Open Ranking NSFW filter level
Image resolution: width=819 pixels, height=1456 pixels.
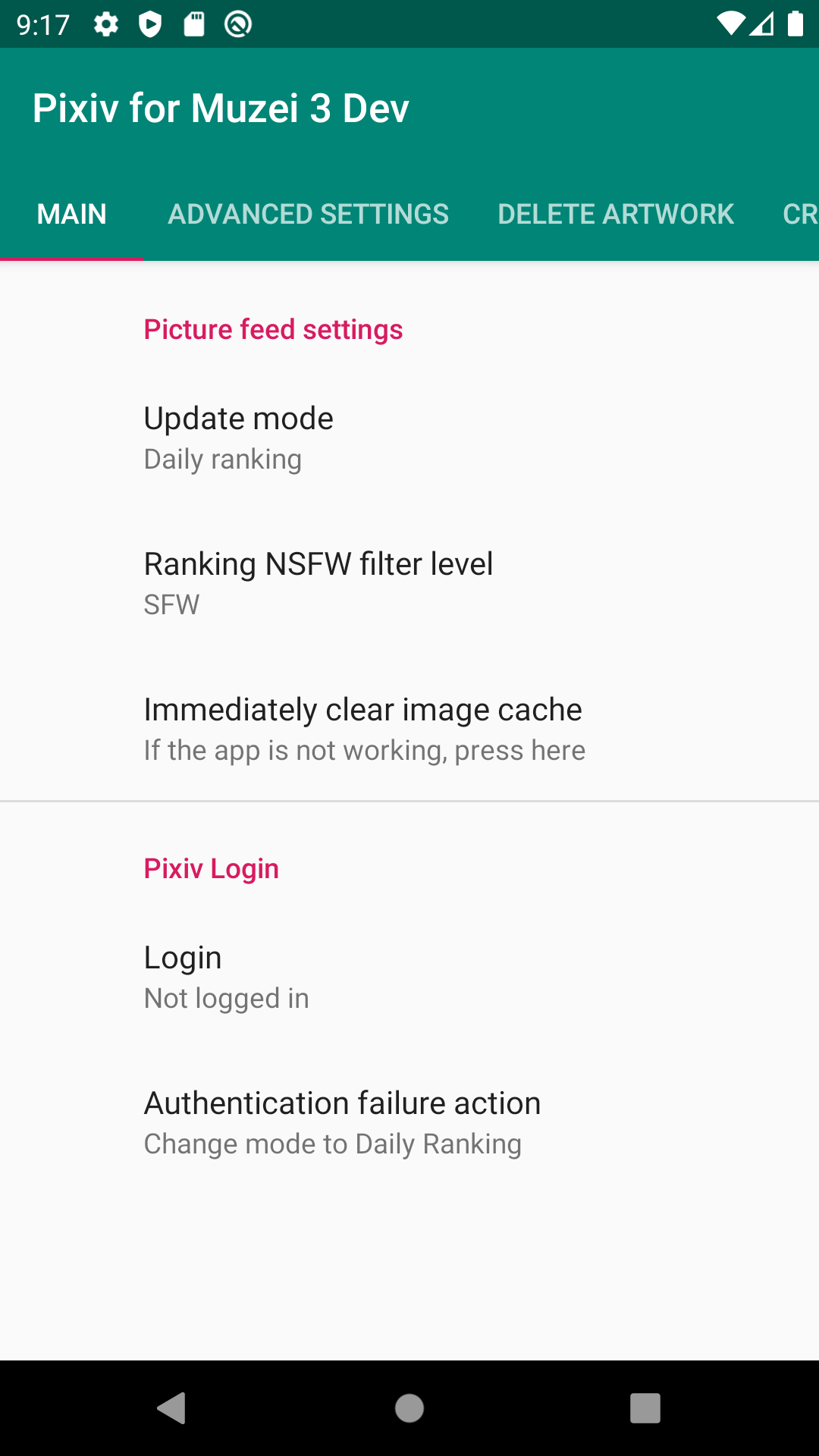[x=409, y=583]
